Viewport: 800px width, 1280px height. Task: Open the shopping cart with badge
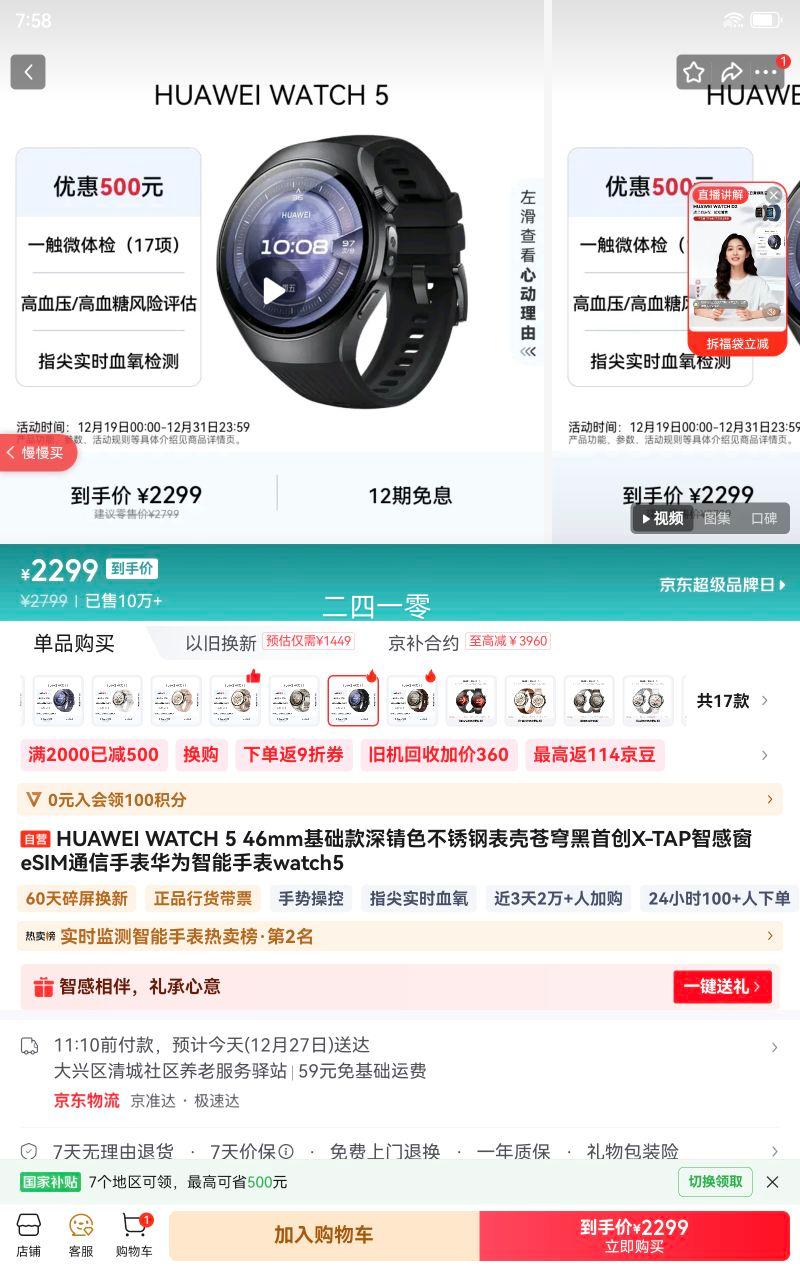tap(133, 1235)
